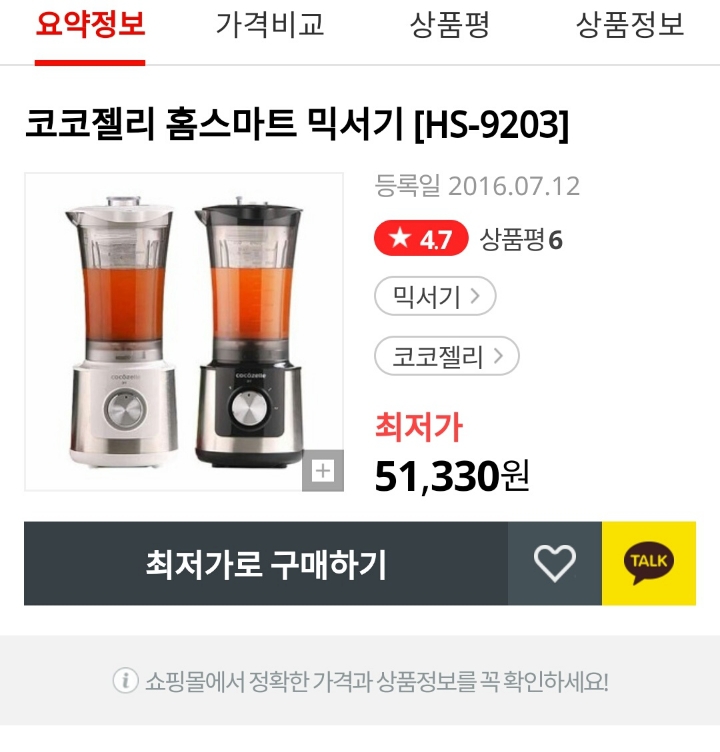
Task: Switch to the 가격비교 tab
Action: click(270, 26)
